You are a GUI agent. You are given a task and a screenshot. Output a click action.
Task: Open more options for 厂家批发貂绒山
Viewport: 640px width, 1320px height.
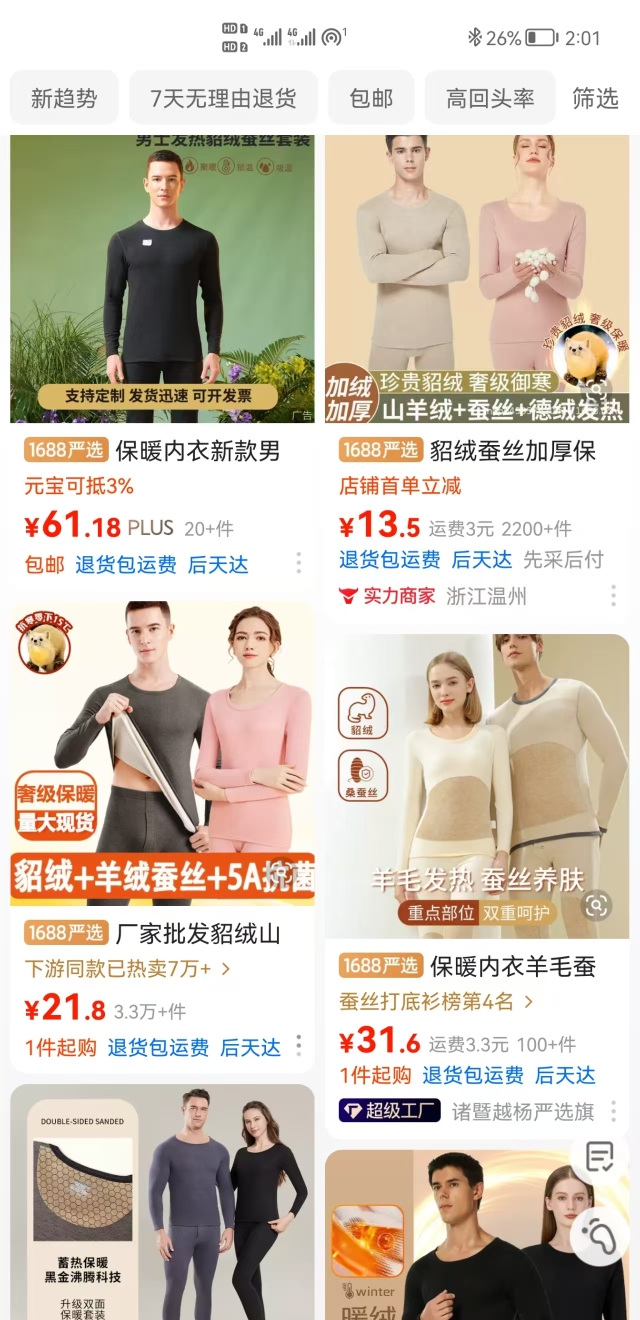tap(298, 1046)
